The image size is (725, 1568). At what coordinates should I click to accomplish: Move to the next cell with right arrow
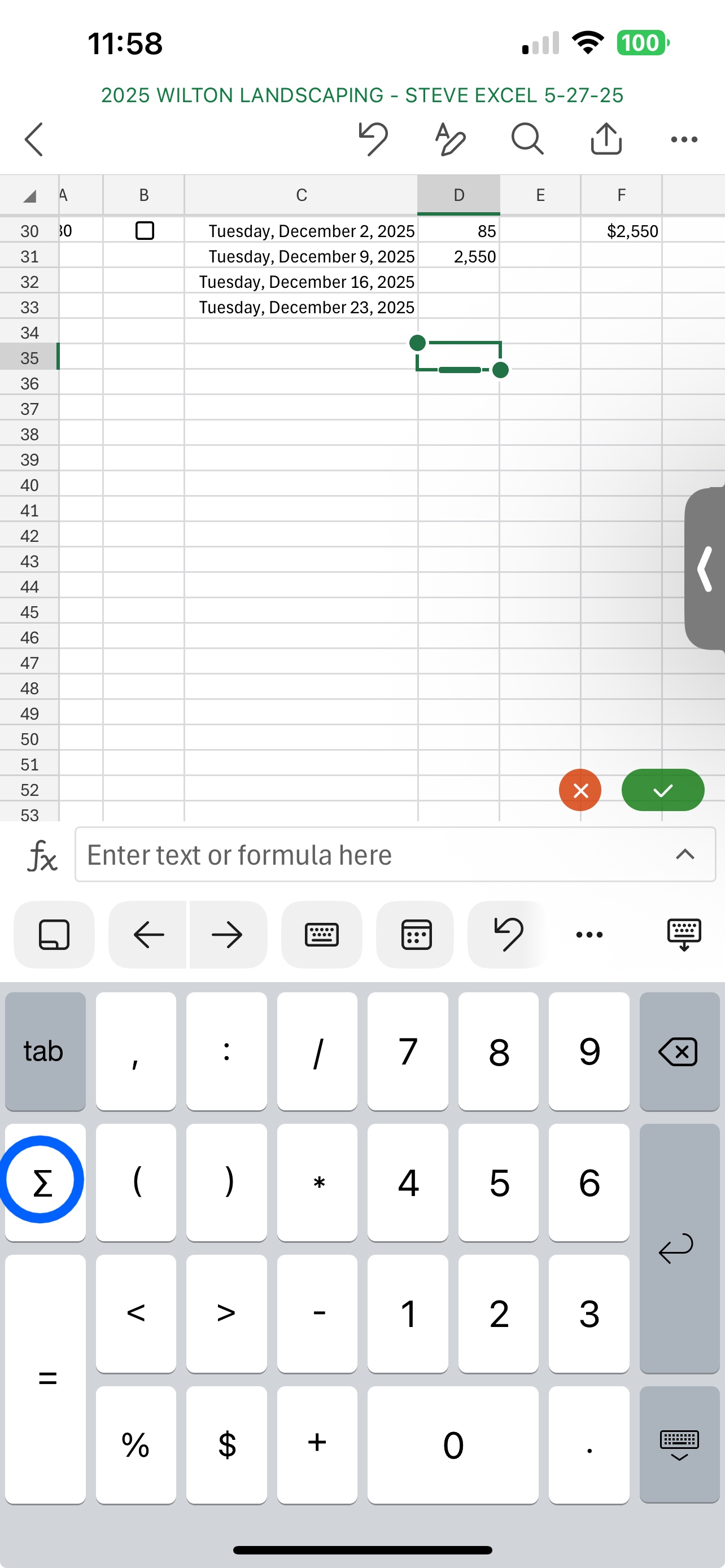[227, 934]
